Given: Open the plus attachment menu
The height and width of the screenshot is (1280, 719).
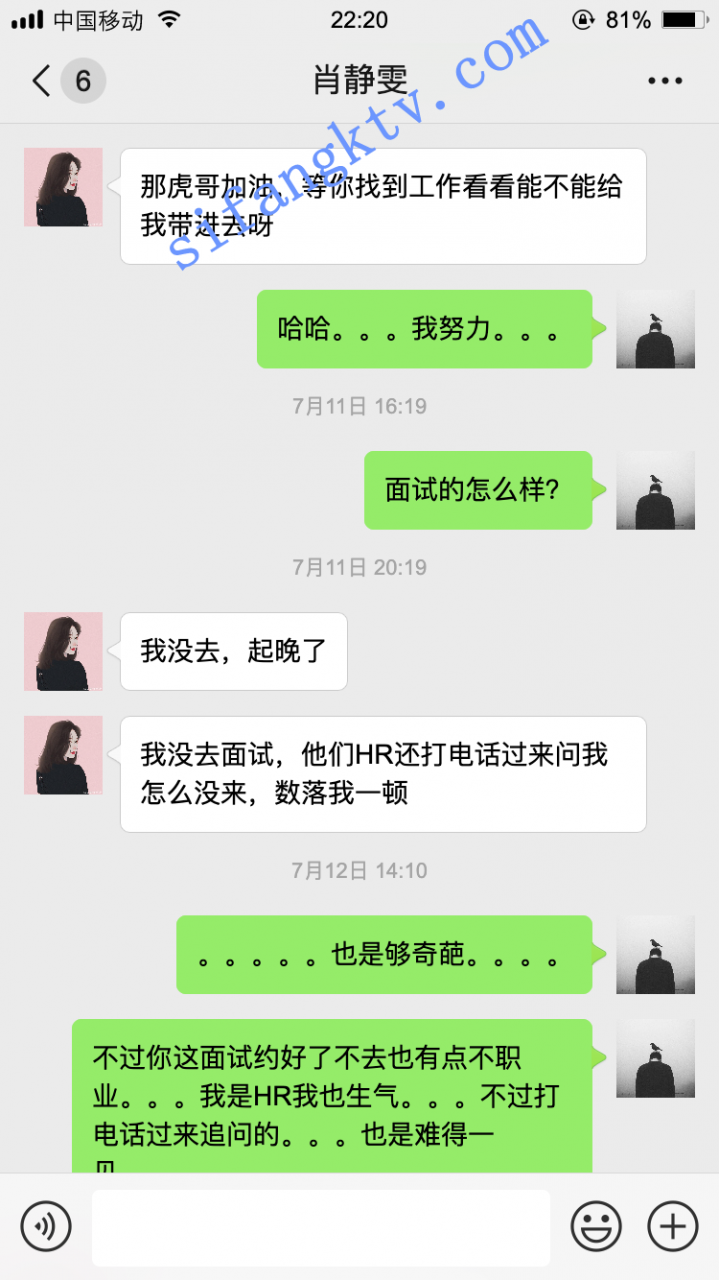Looking at the screenshot, I should 673,1226.
